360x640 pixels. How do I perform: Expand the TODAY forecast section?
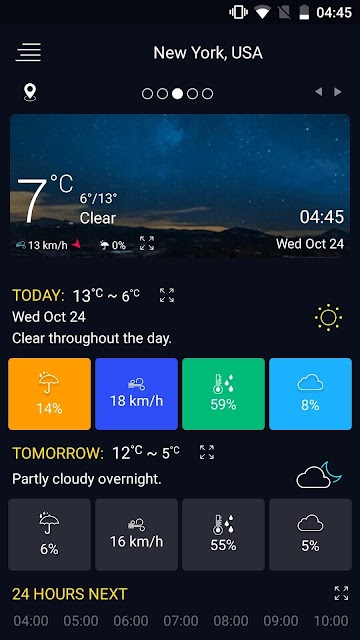click(167, 295)
